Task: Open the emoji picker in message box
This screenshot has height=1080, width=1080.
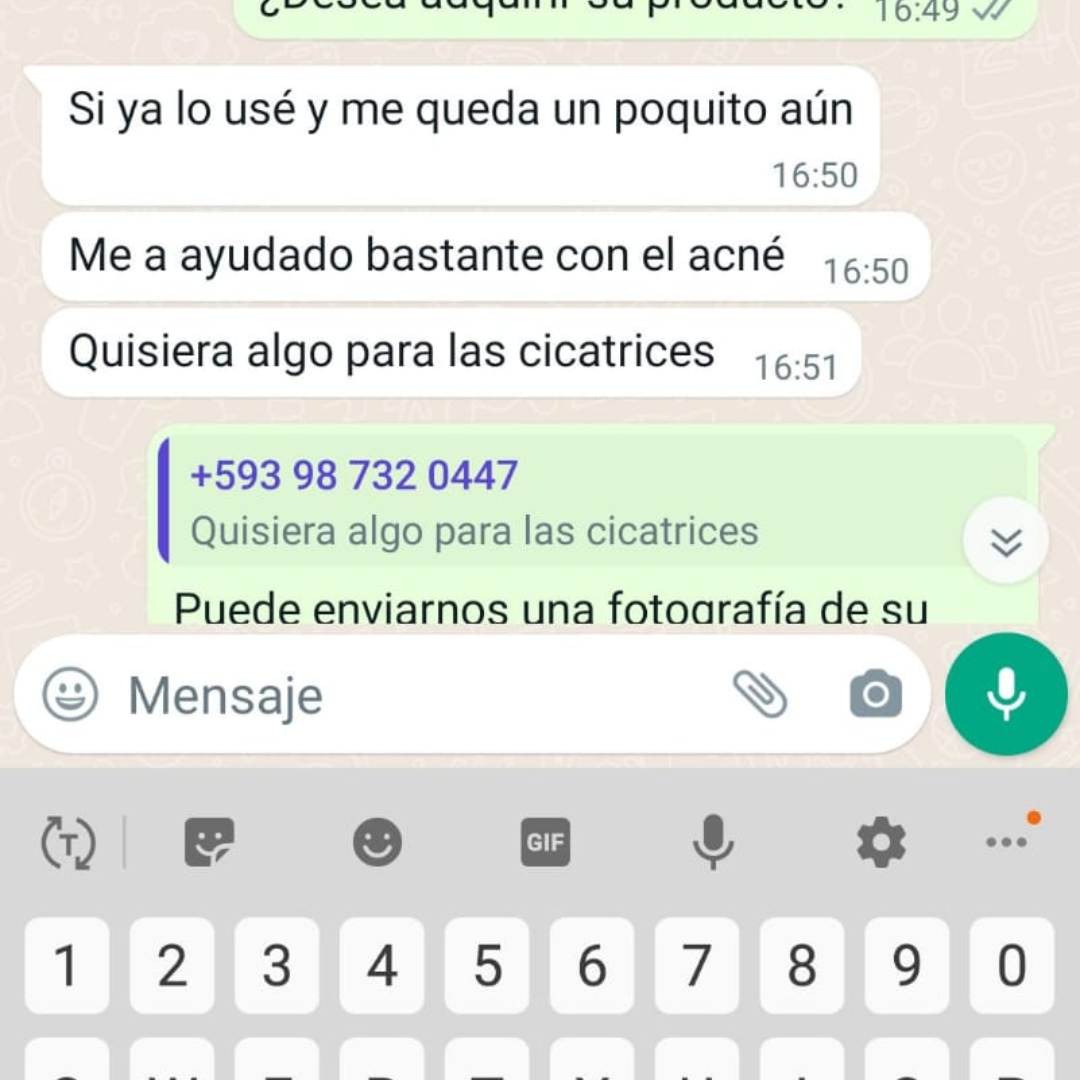Action: pos(70,694)
